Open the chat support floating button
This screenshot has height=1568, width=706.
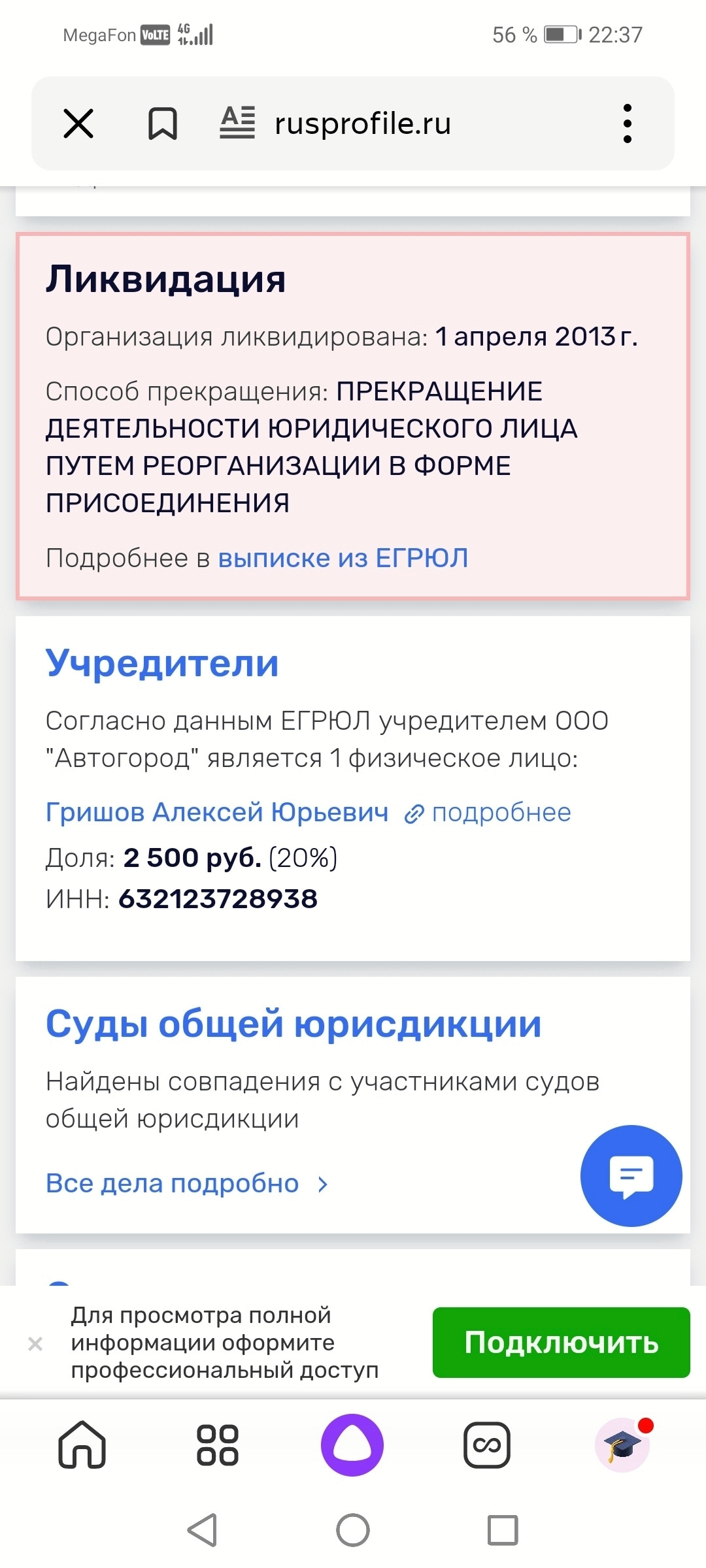[x=631, y=1175]
